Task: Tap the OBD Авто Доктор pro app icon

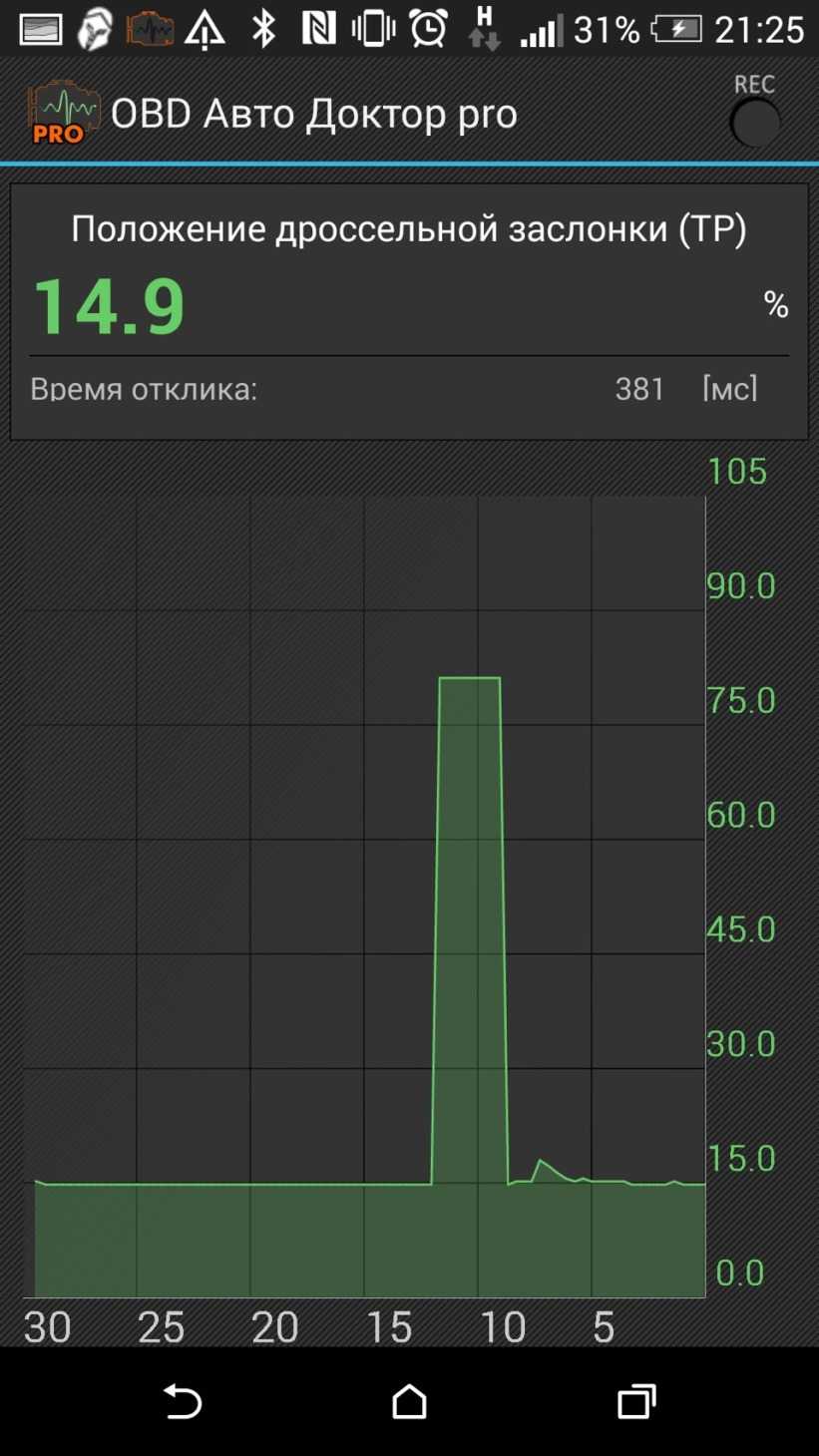Action: [63, 113]
